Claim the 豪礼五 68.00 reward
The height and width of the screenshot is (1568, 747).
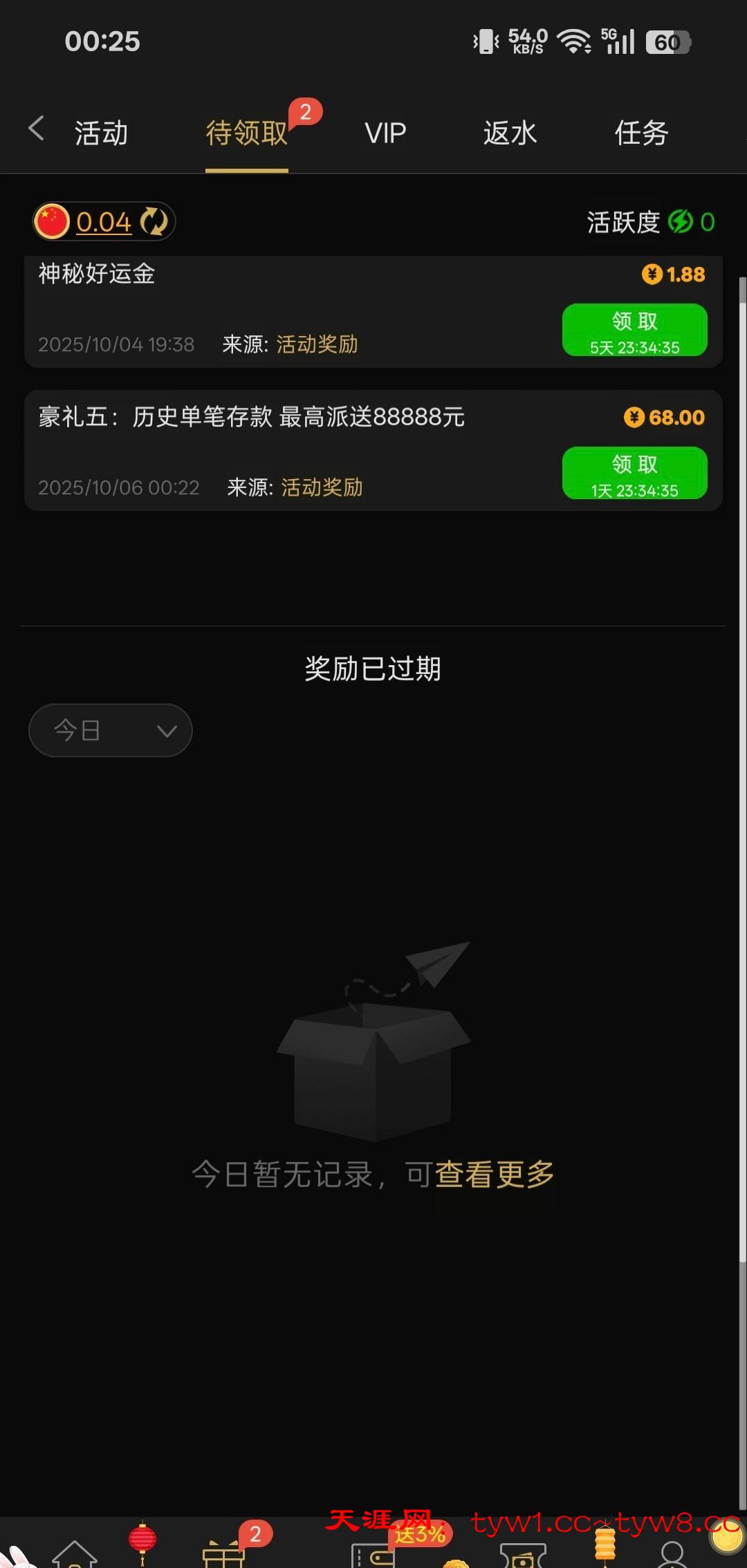pos(634,473)
